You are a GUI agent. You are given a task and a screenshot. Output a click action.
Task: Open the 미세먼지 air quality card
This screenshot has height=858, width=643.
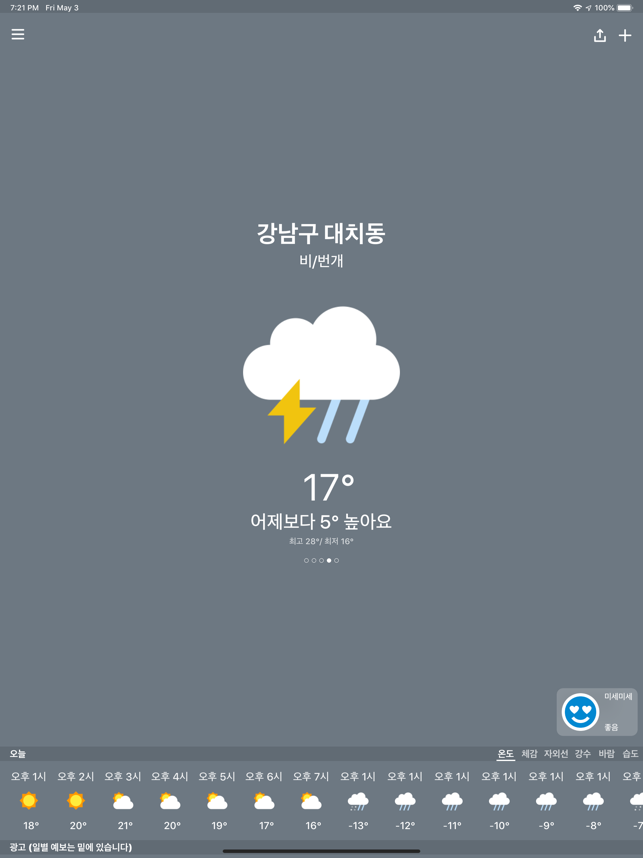(x=596, y=712)
